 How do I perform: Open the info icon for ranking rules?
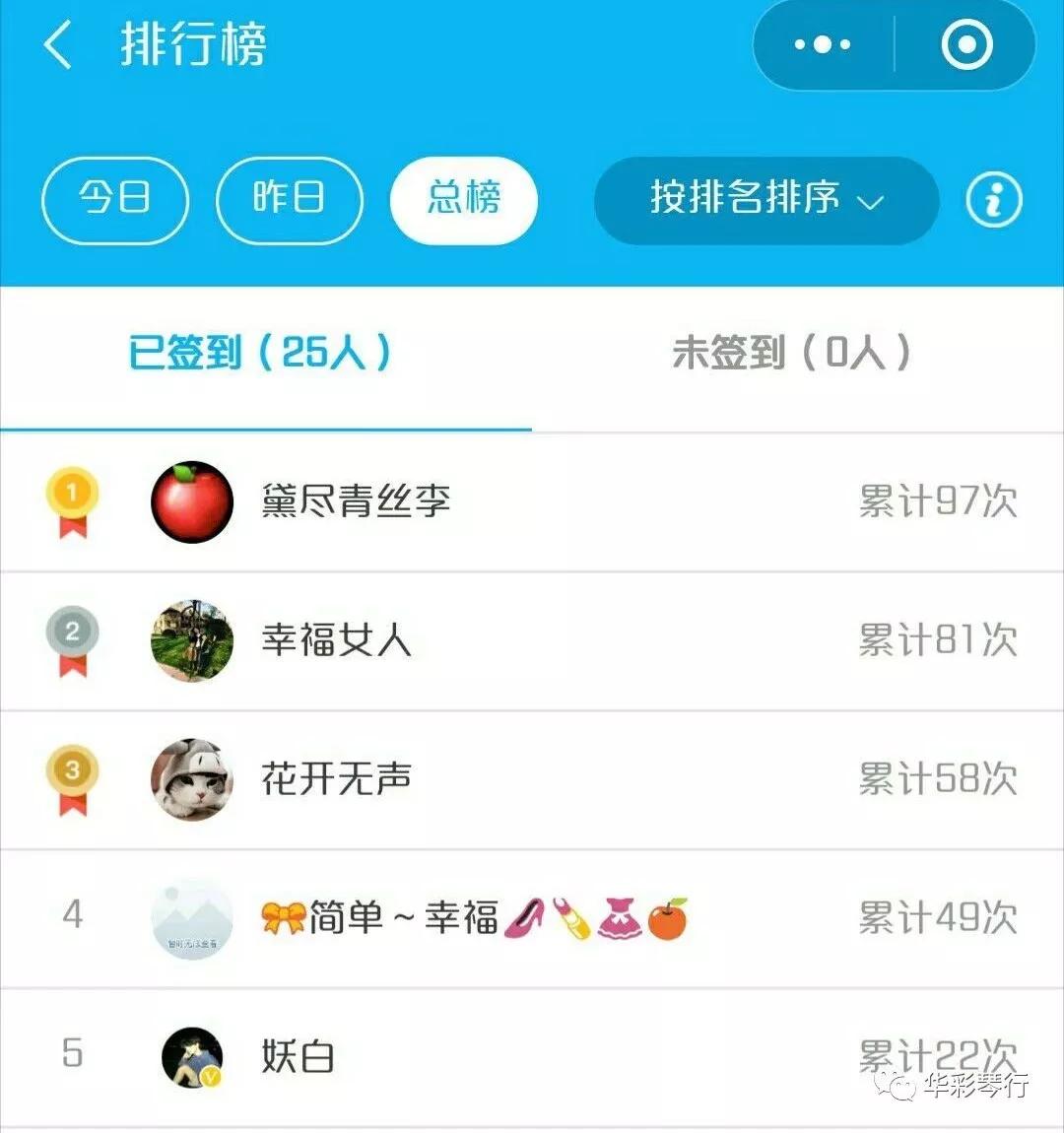pos(993,201)
